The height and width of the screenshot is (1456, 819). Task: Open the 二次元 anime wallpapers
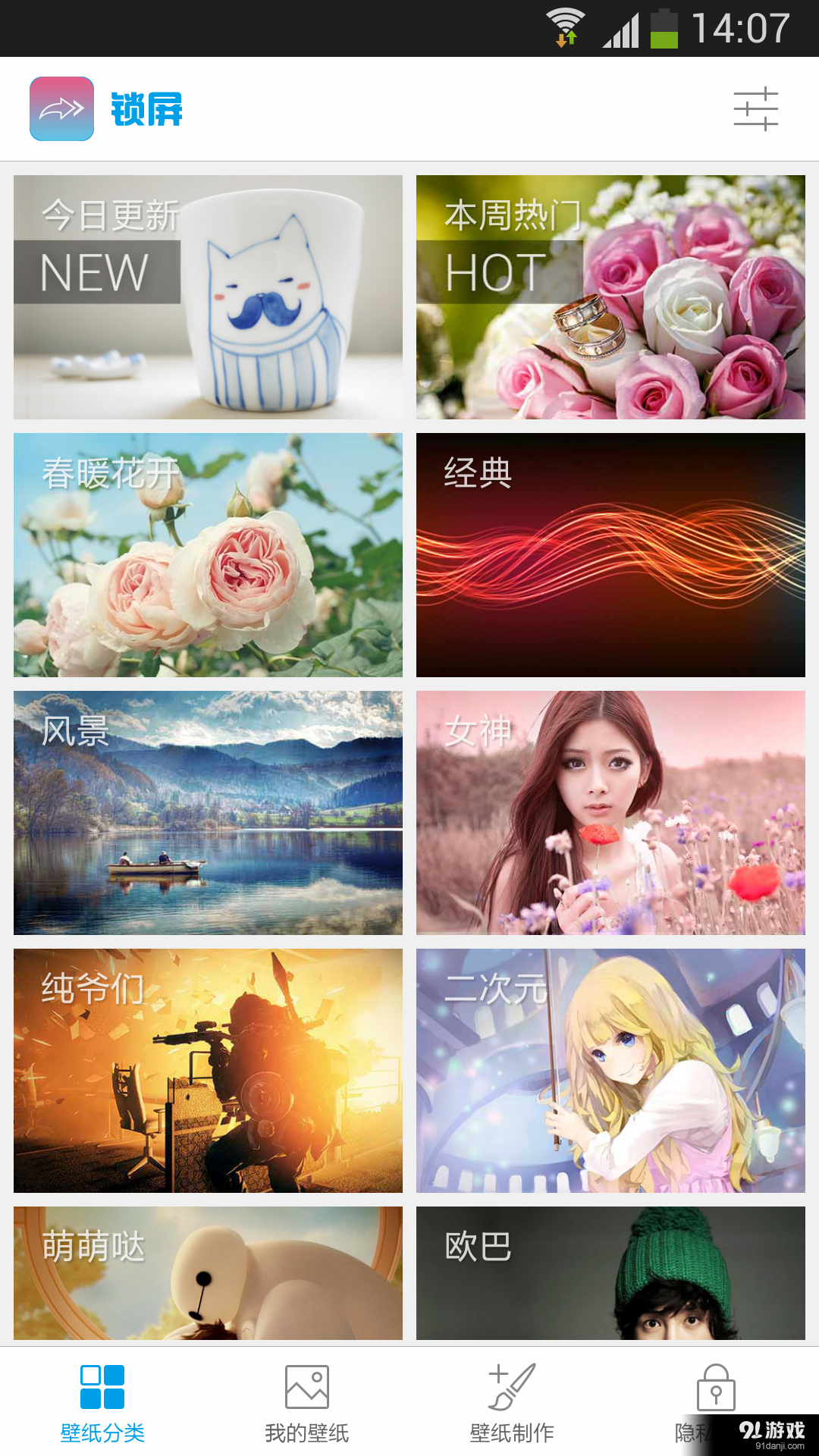610,1070
